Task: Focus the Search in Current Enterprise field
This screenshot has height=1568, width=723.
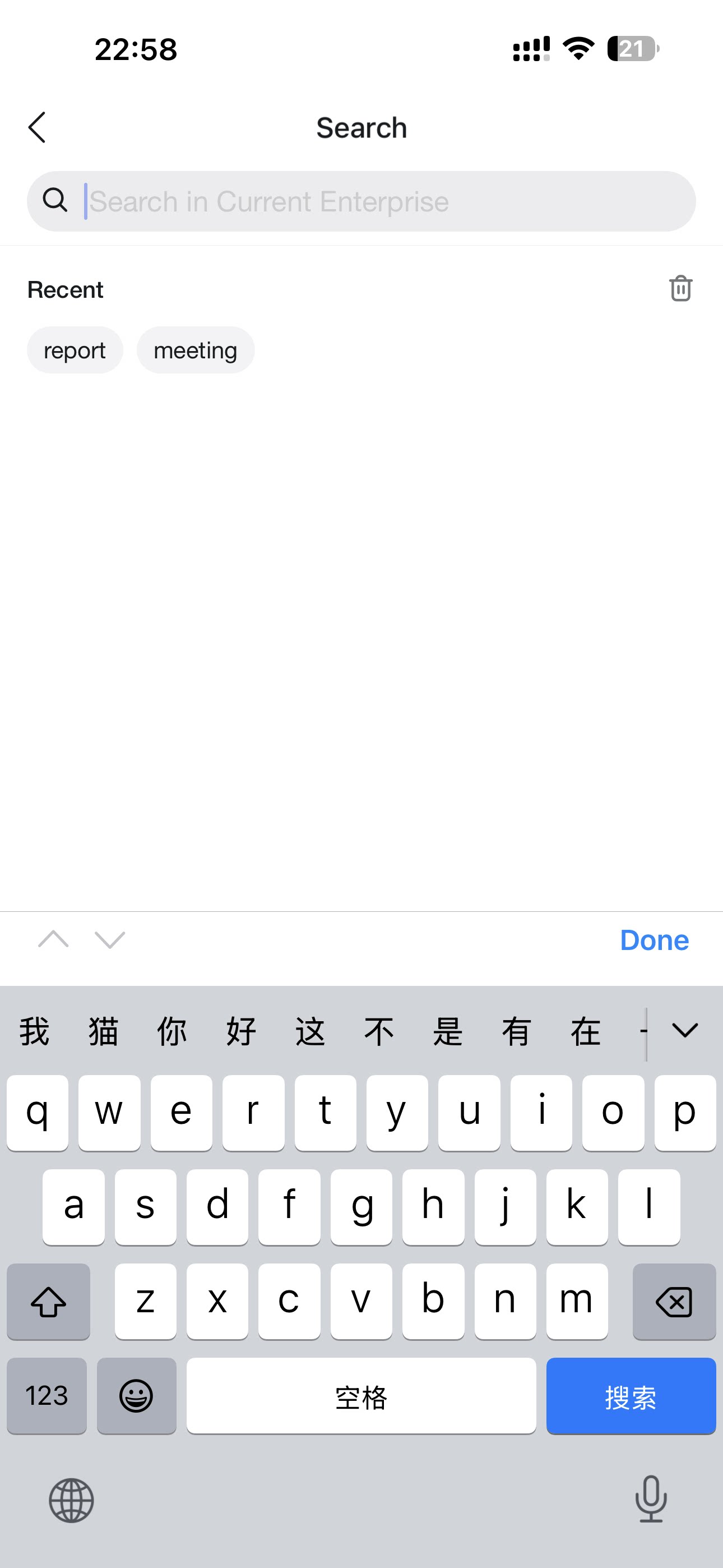Action: click(361, 201)
